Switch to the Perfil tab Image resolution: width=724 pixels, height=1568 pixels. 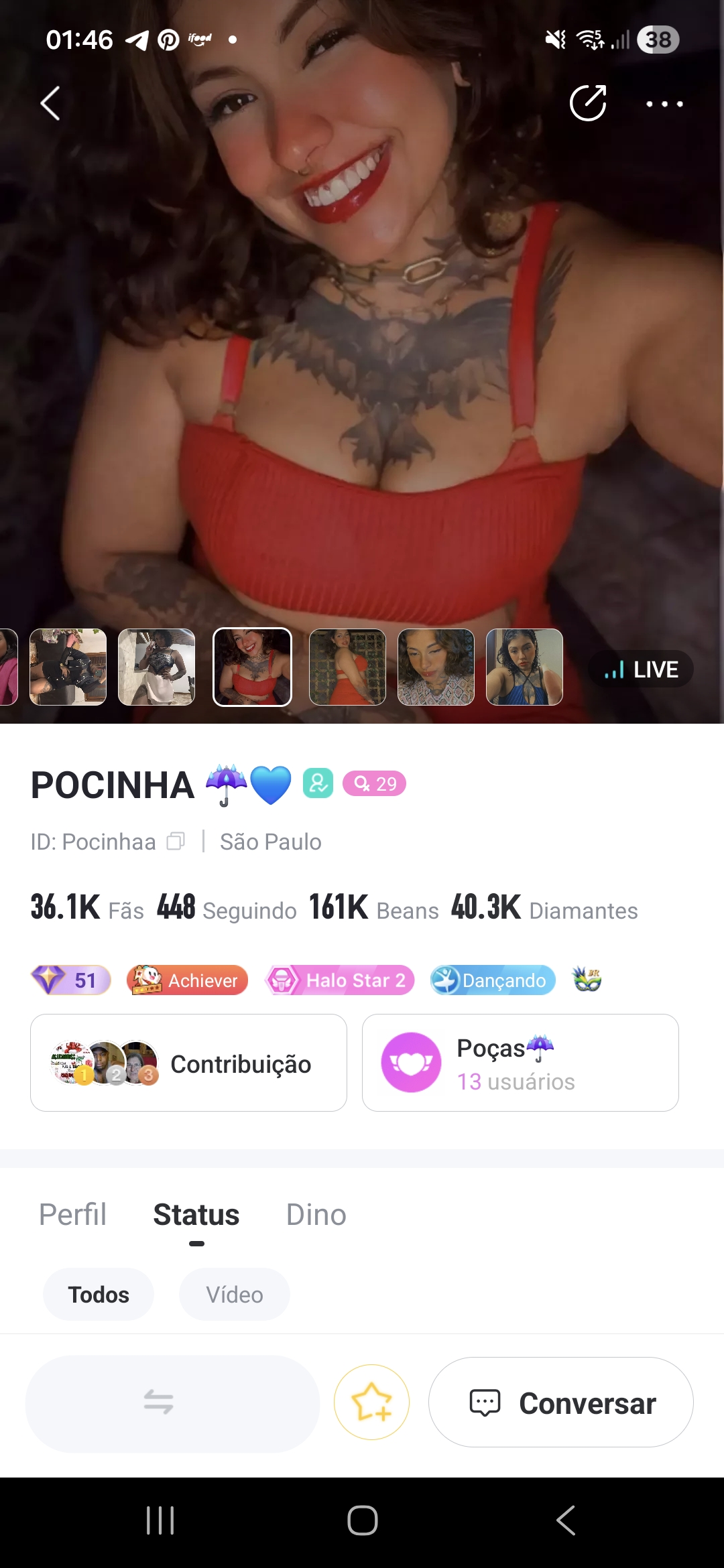click(72, 1214)
